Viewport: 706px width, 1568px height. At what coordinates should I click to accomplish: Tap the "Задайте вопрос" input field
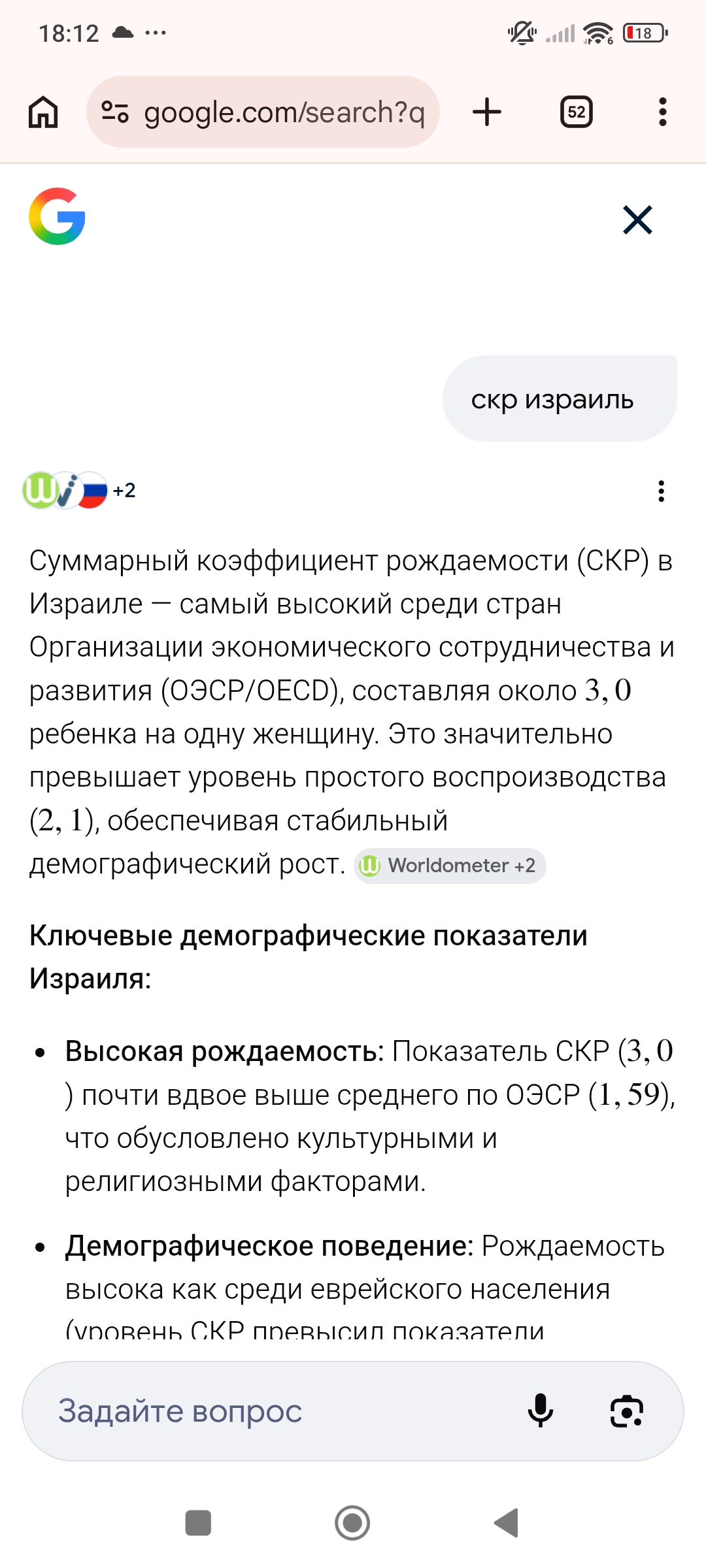coord(275,1411)
